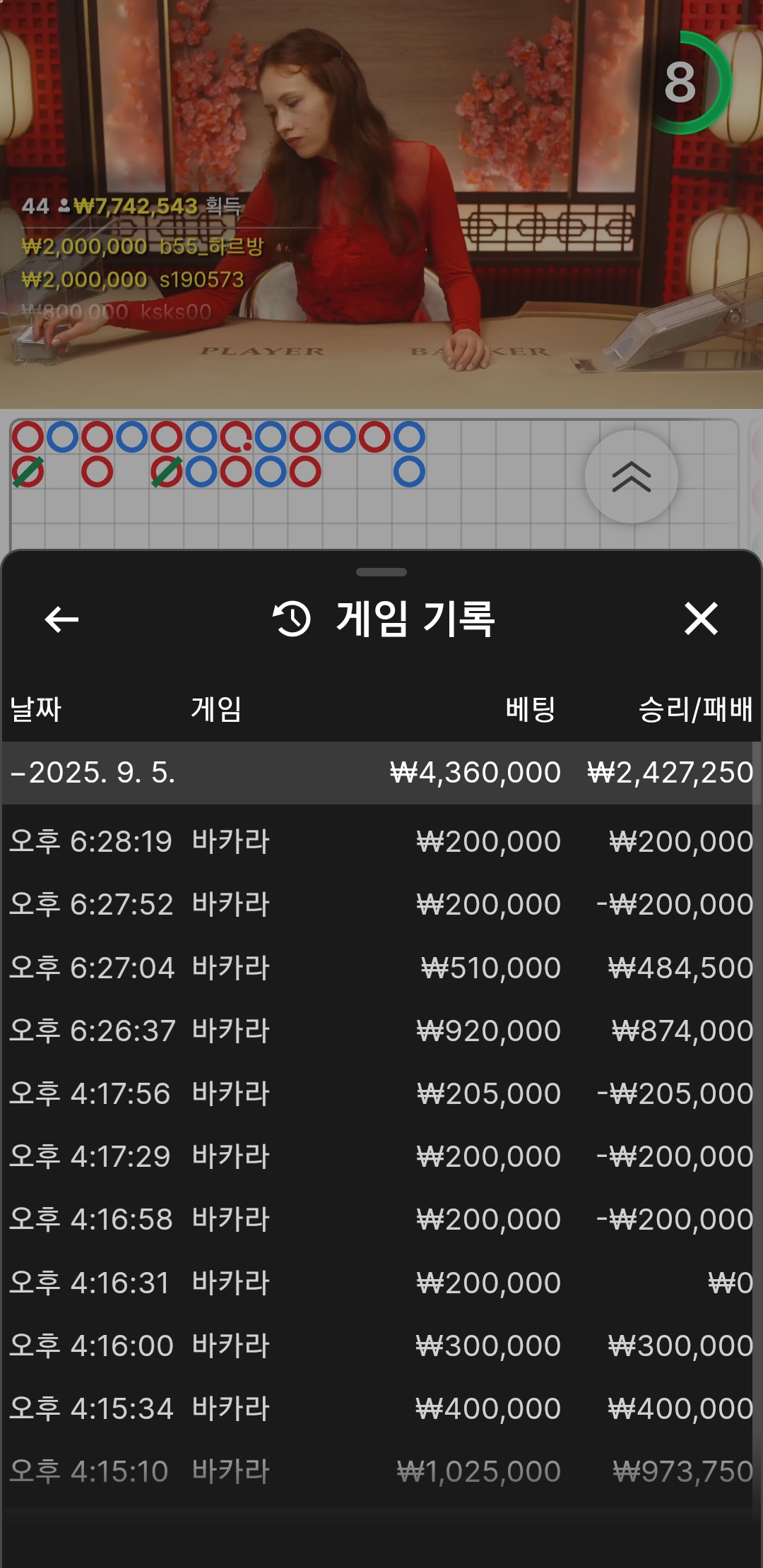Viewport: 763px width, 1568px height.
Task: Select the 오후 4:17:29 game entry
Action: (x=381, y=1156)
